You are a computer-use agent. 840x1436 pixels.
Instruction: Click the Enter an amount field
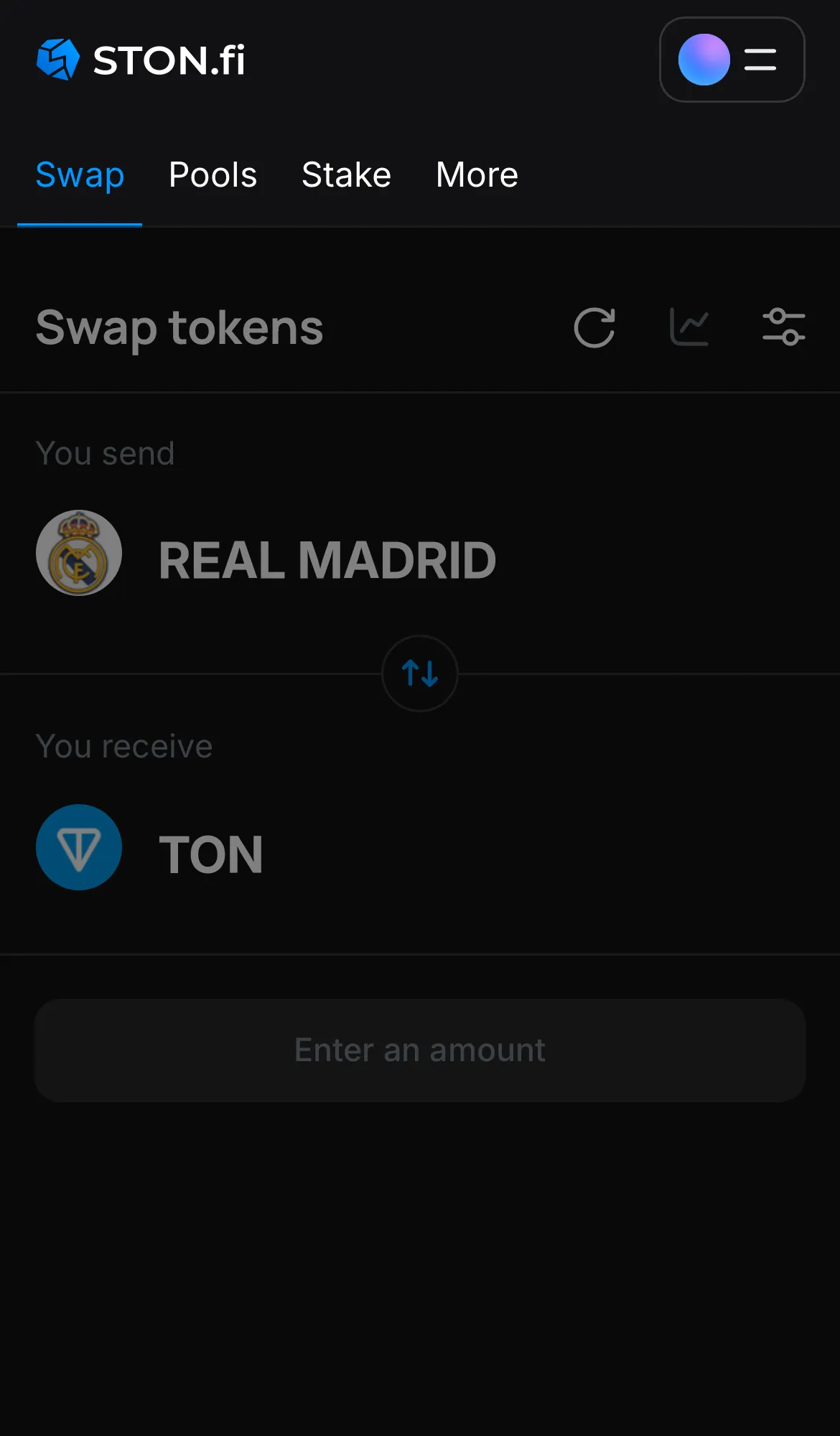(419, 1050)
